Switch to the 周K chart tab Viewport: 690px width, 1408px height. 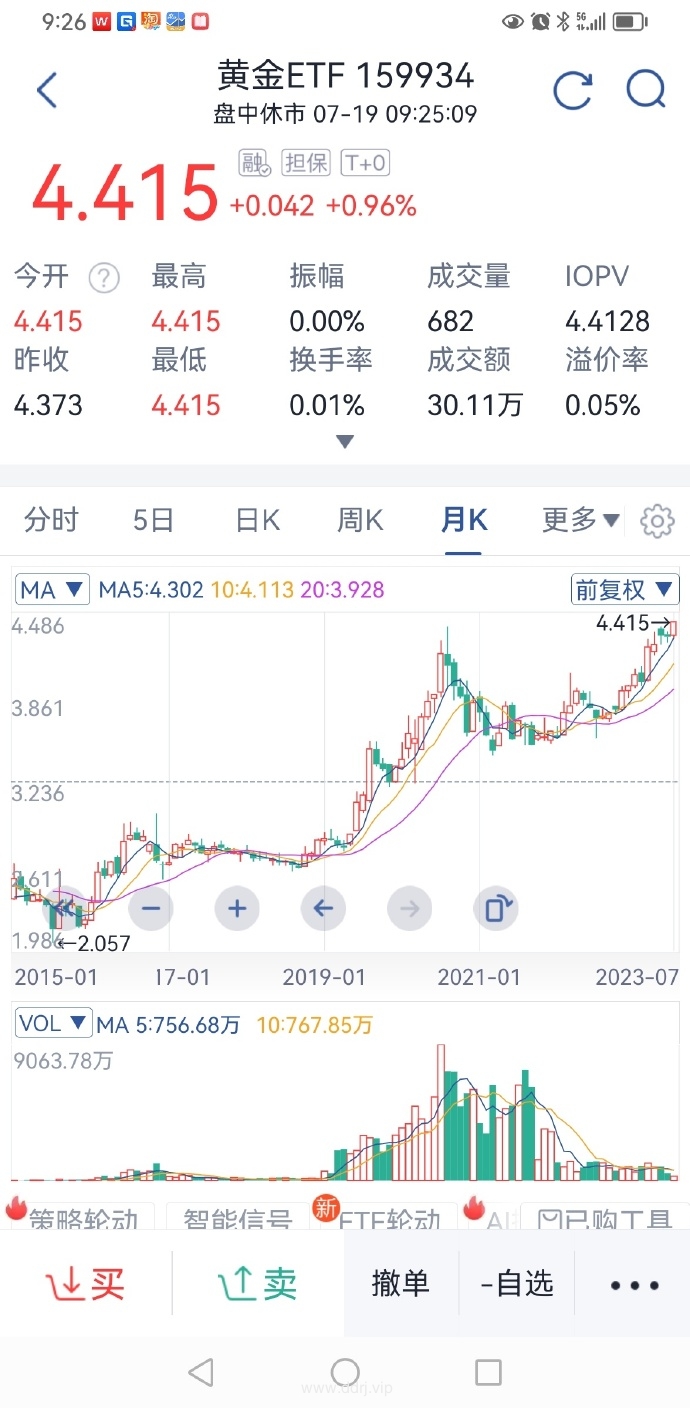pos(360,520)
